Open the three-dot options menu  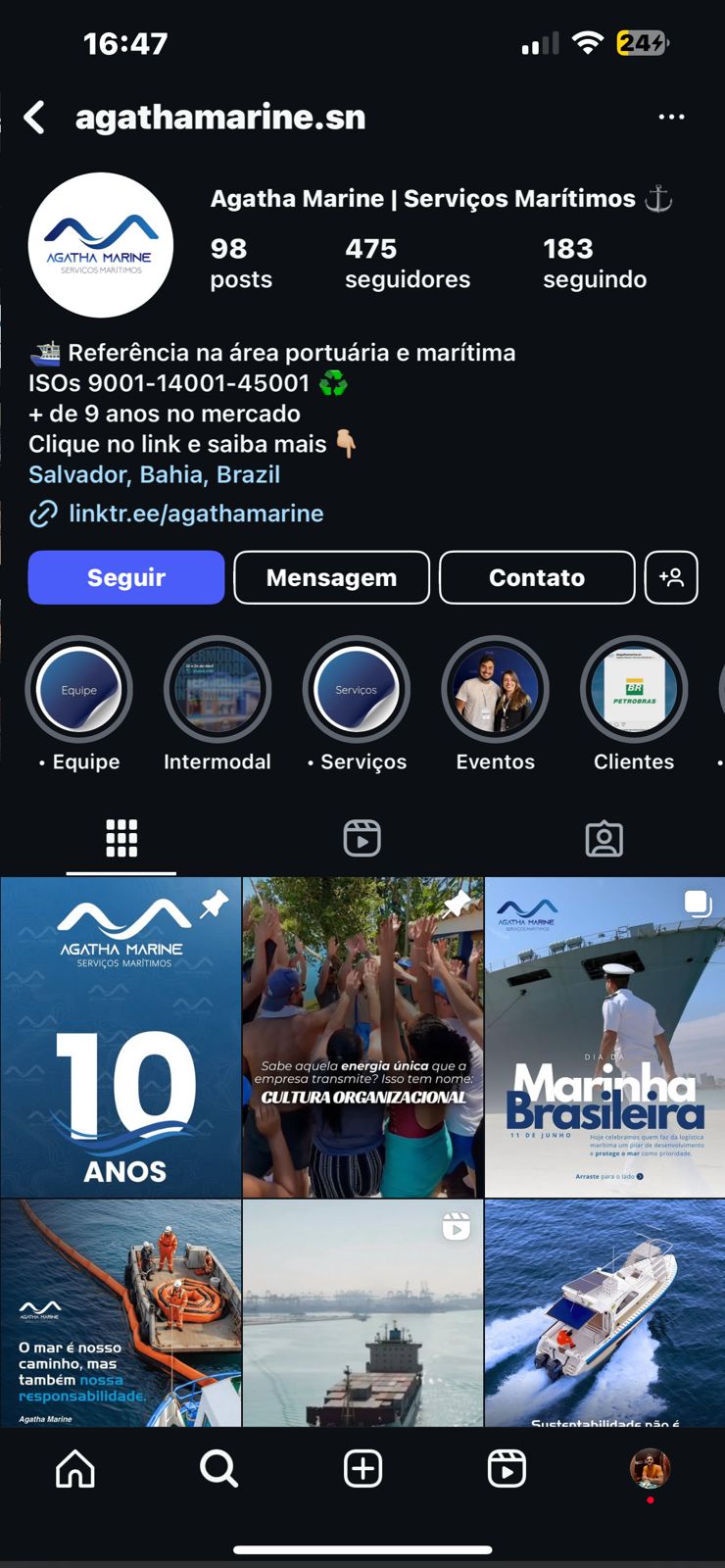pyautogui.click(x=671, y=118)
